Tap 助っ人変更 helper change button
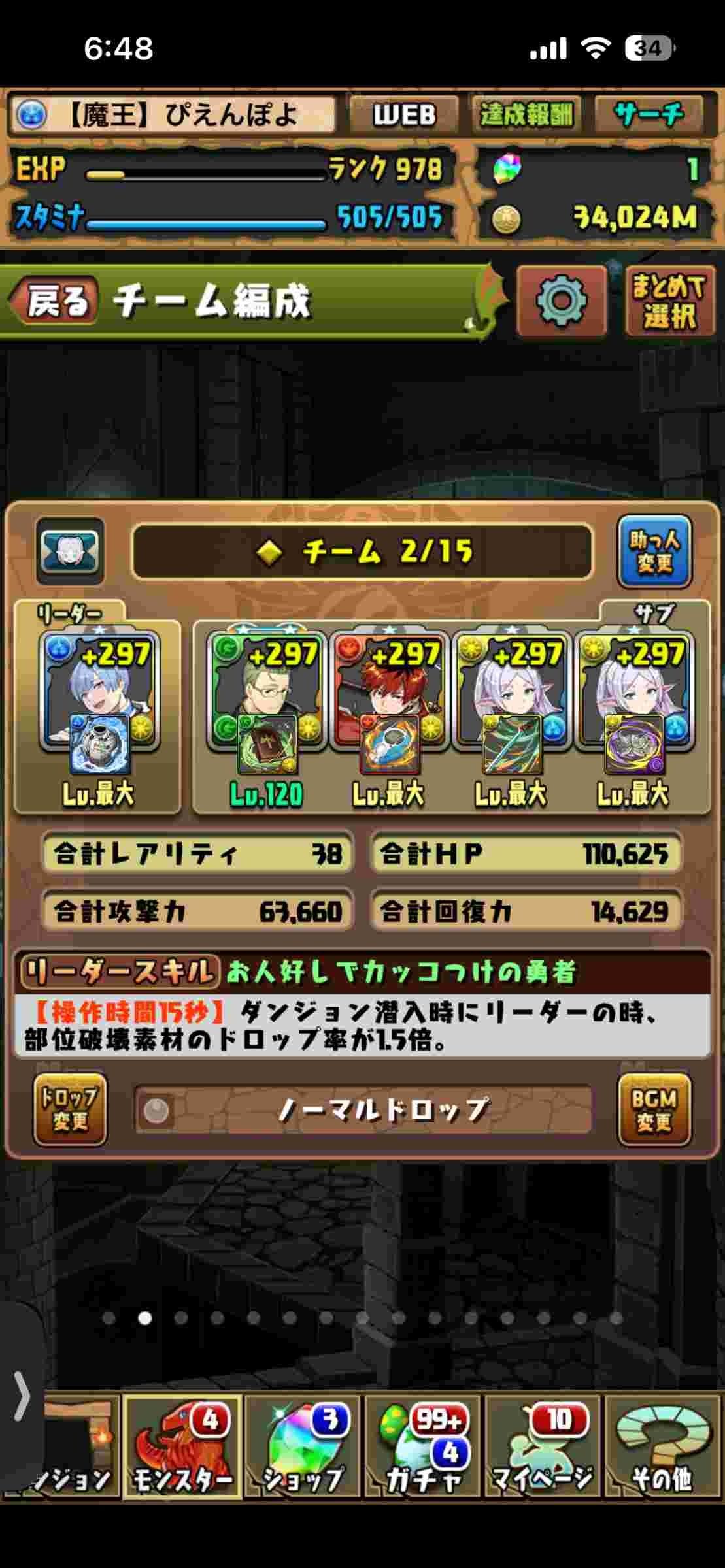725x1568 pixels. click(654, 551)
